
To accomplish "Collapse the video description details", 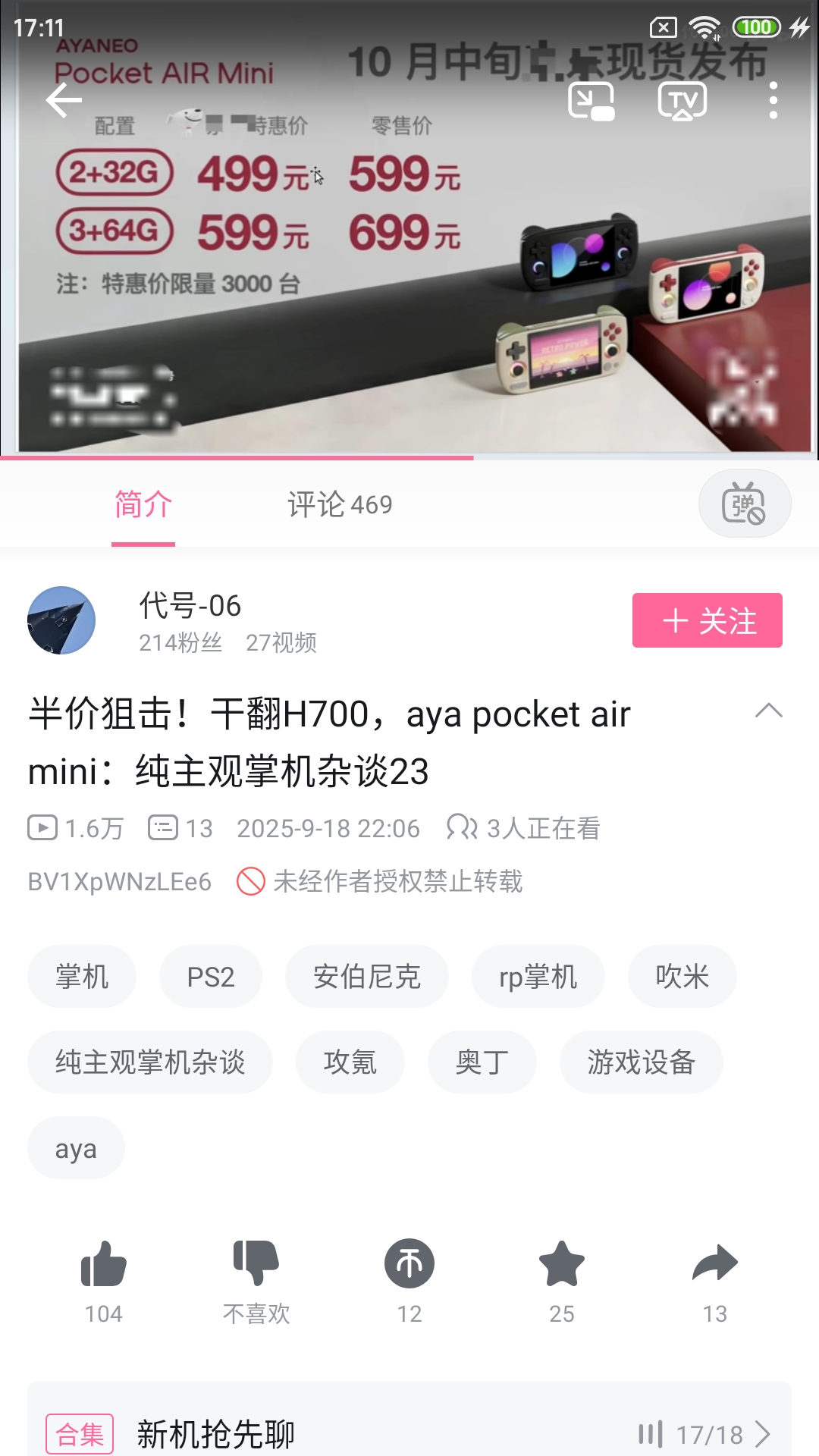I will (x=768, y=711).
